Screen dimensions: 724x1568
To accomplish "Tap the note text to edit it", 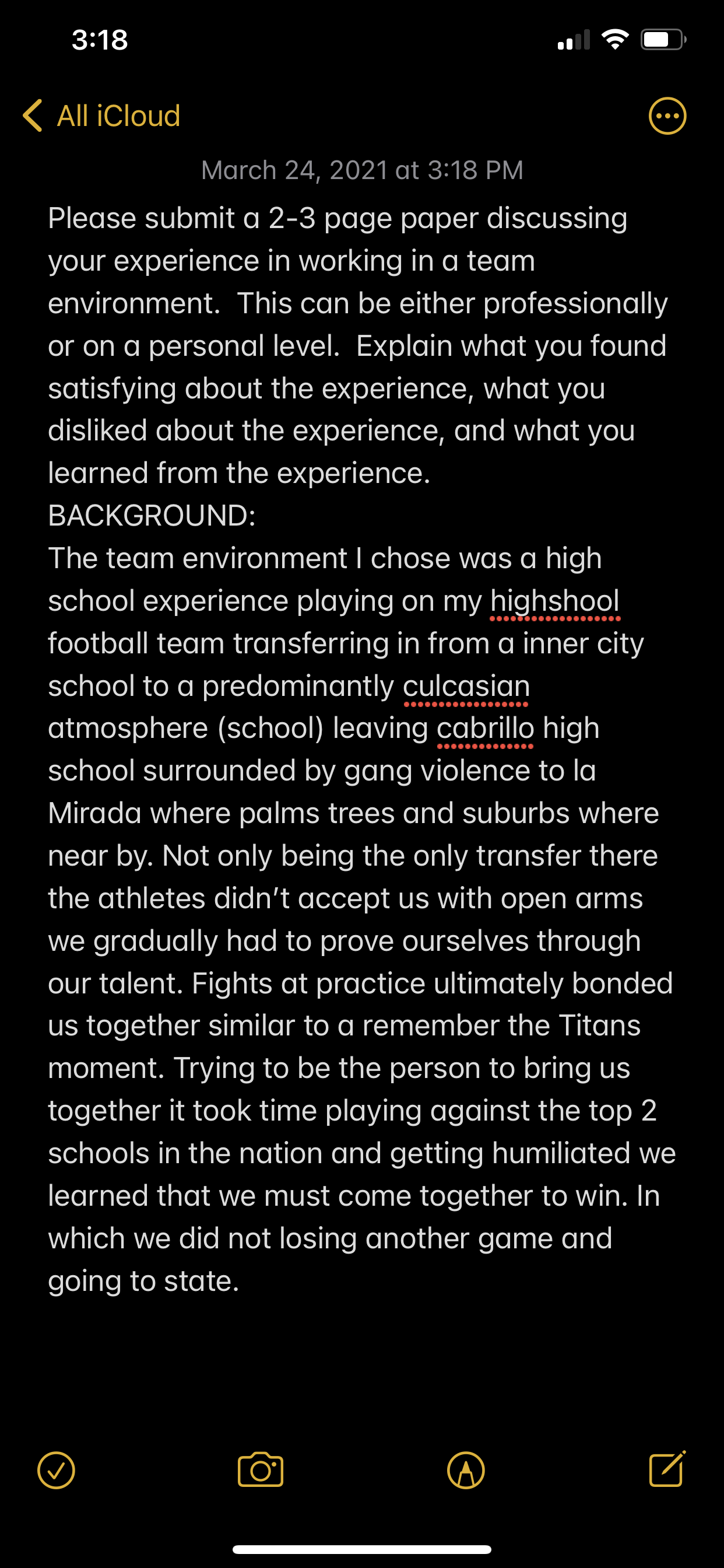I will click(362, 748).
